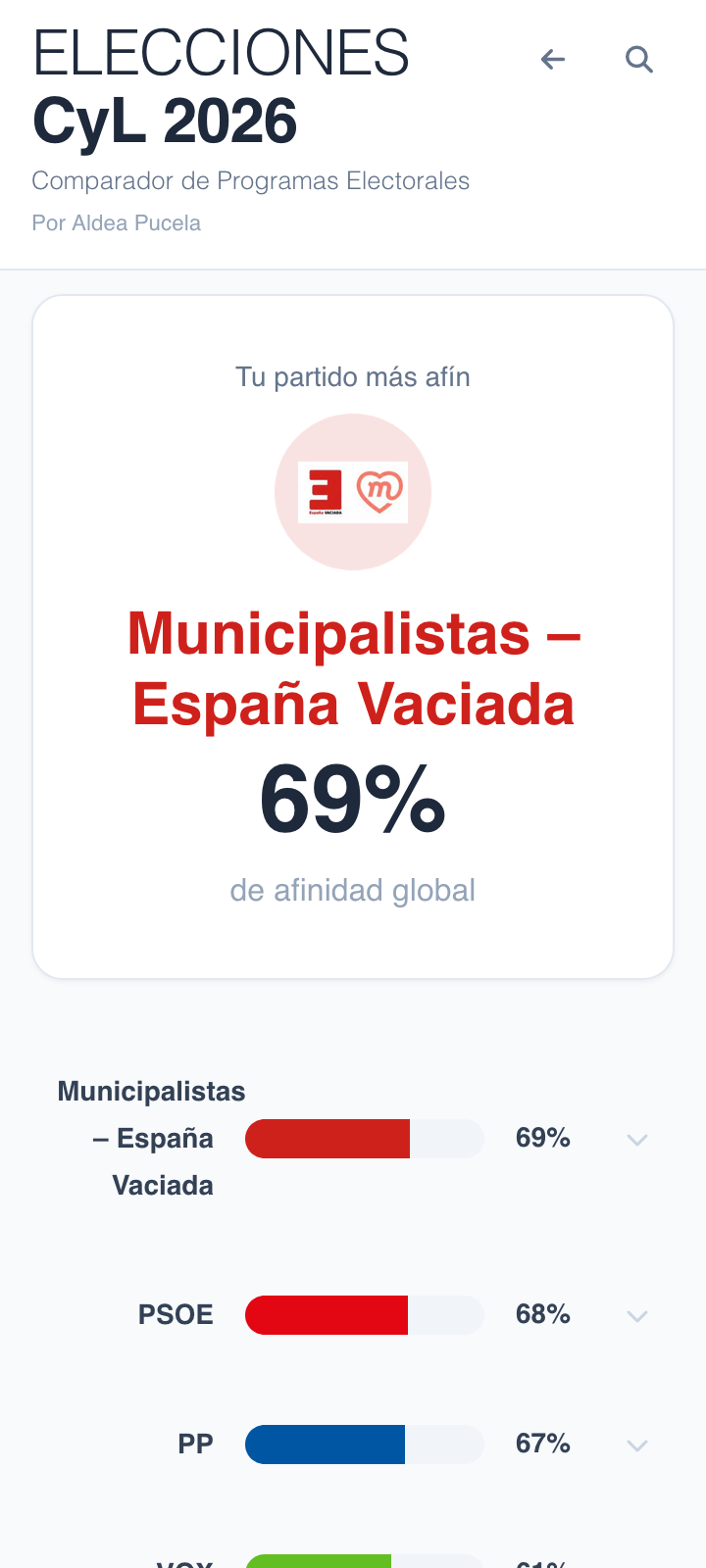Go back with the header arrow
This screenshot has width=706, height=1568.
[553, 60]
